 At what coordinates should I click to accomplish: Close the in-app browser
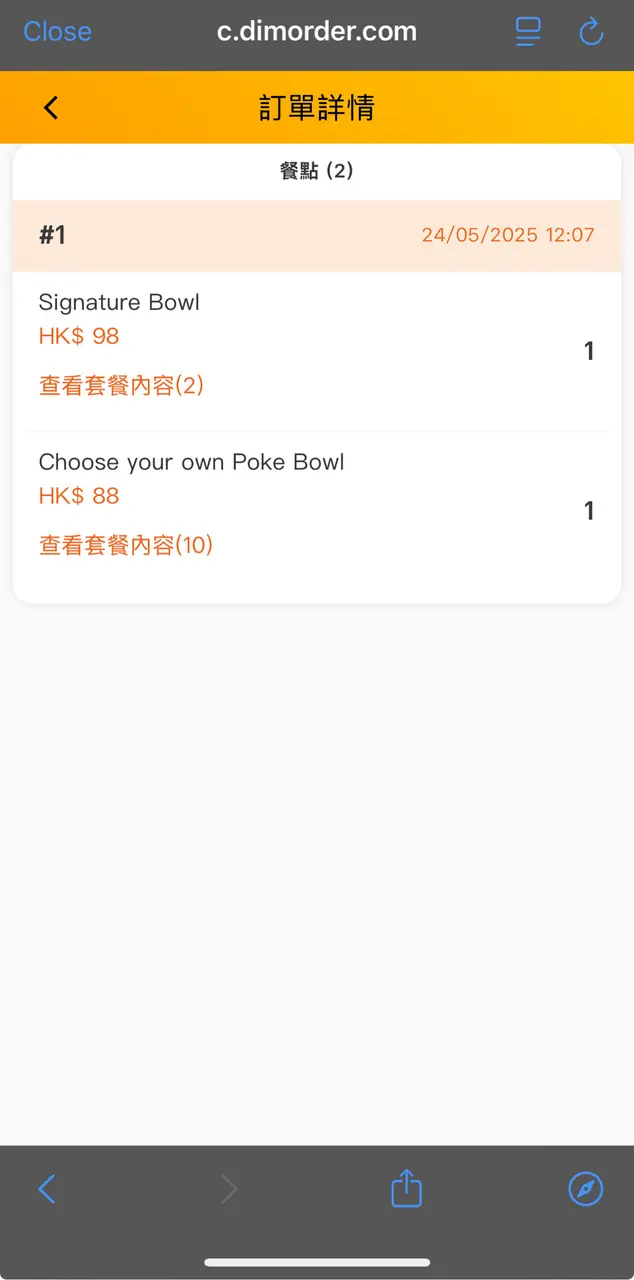(x=57, y=32)
